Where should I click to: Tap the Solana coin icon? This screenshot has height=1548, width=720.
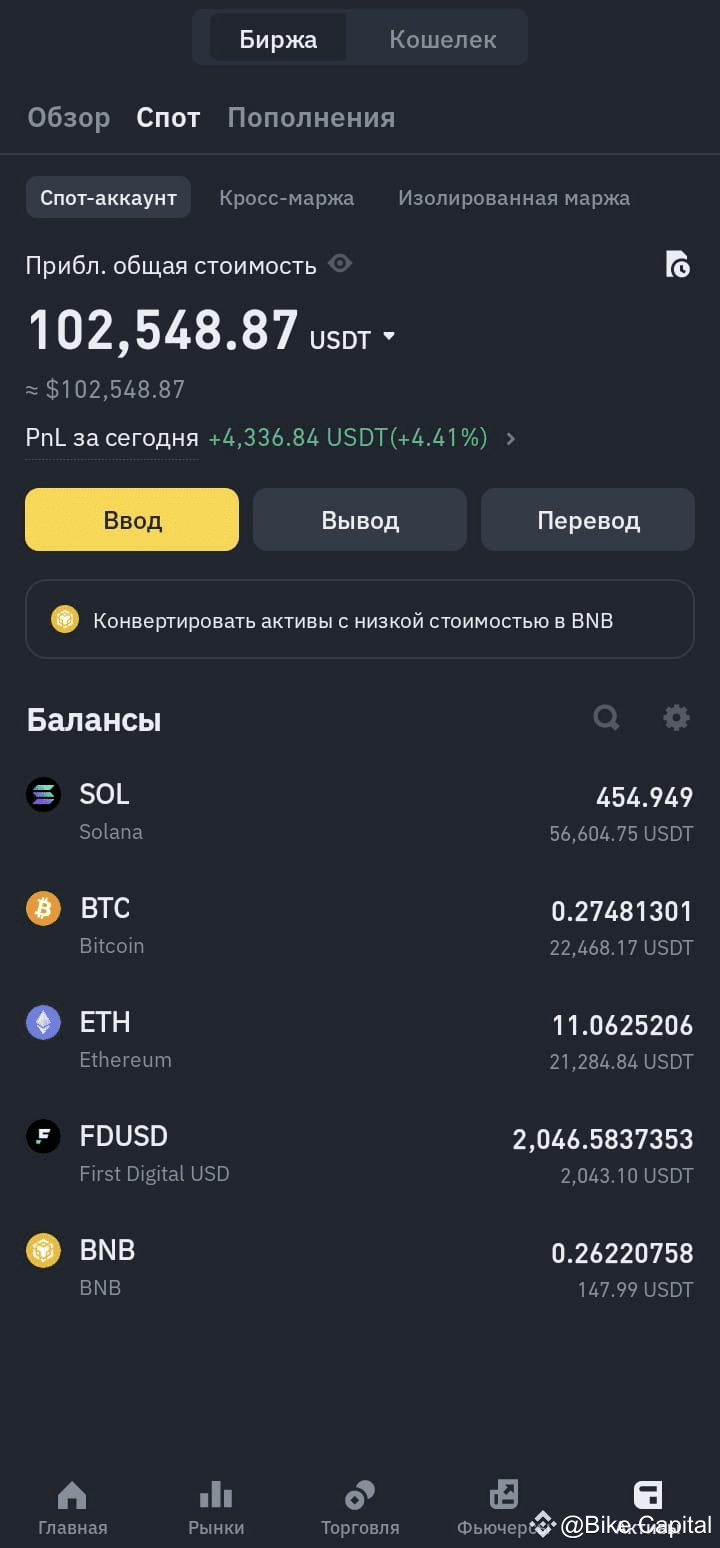tap(43, 794)
